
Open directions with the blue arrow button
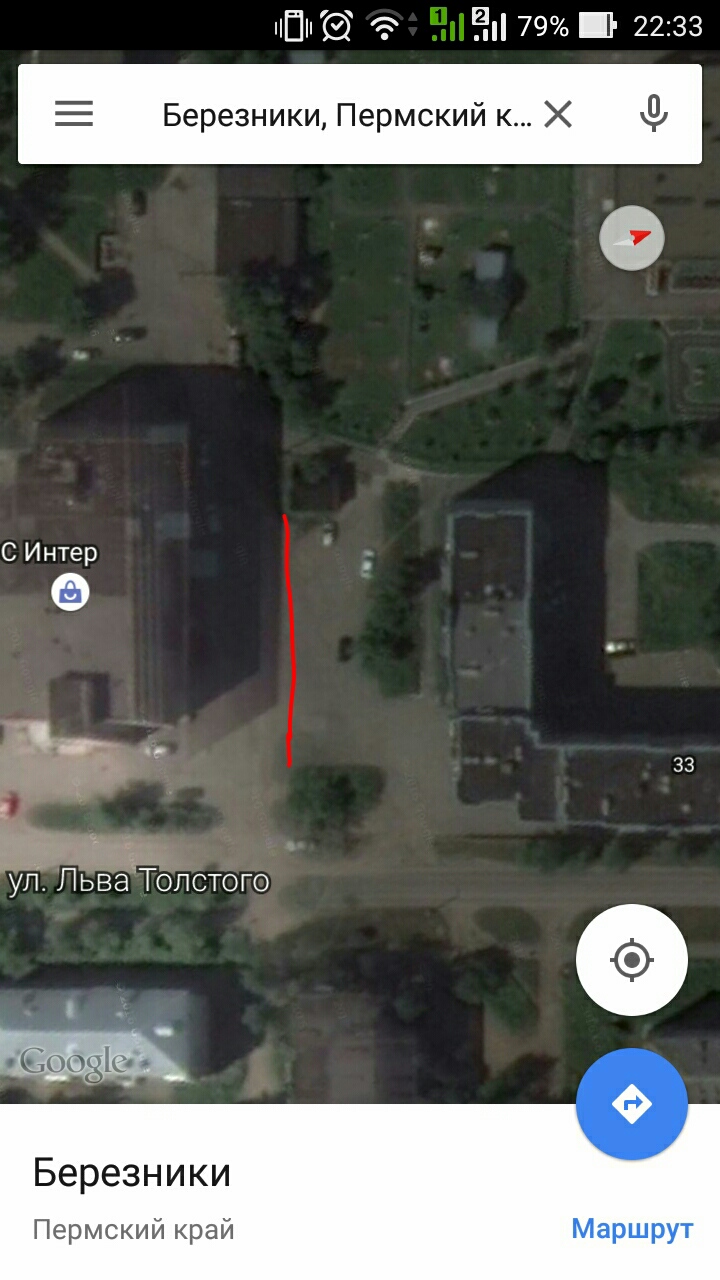tap(631, 1104)
